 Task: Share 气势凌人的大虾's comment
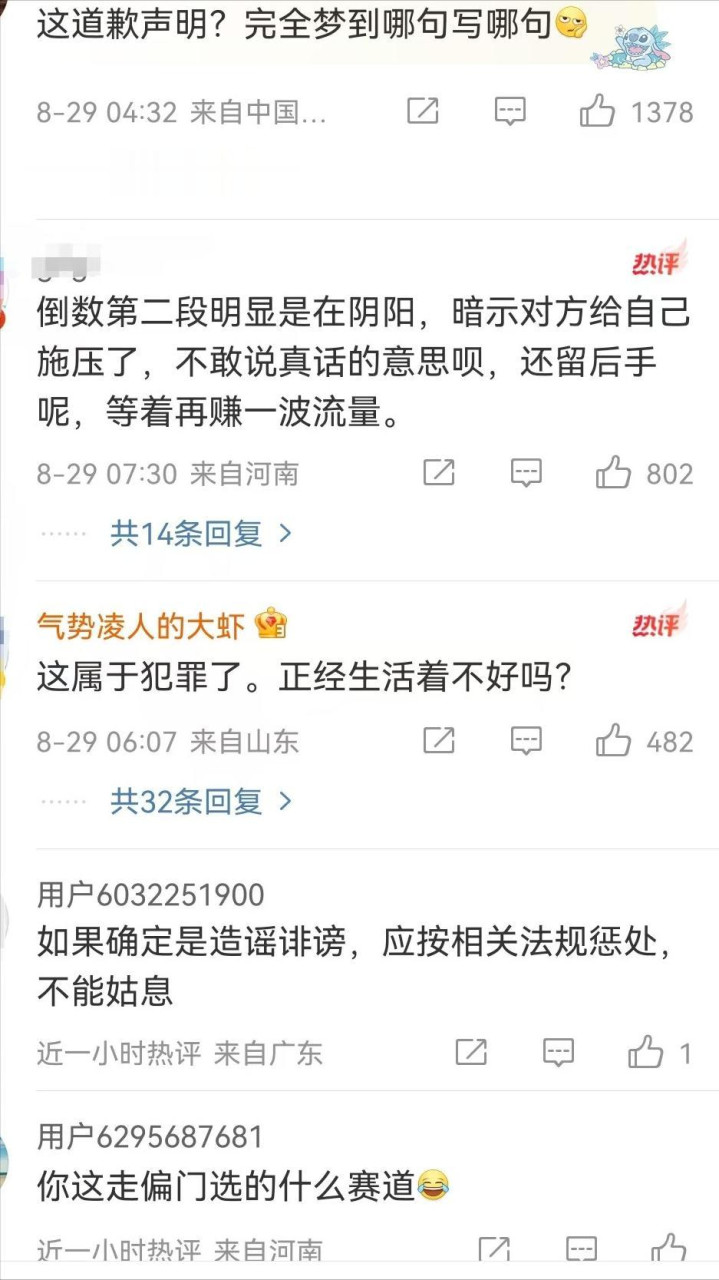[439, 741]
